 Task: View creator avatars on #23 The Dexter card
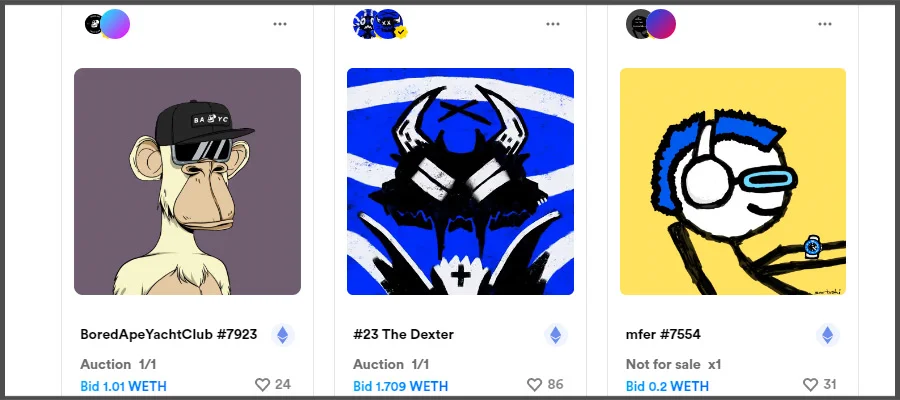click(379, 24)
